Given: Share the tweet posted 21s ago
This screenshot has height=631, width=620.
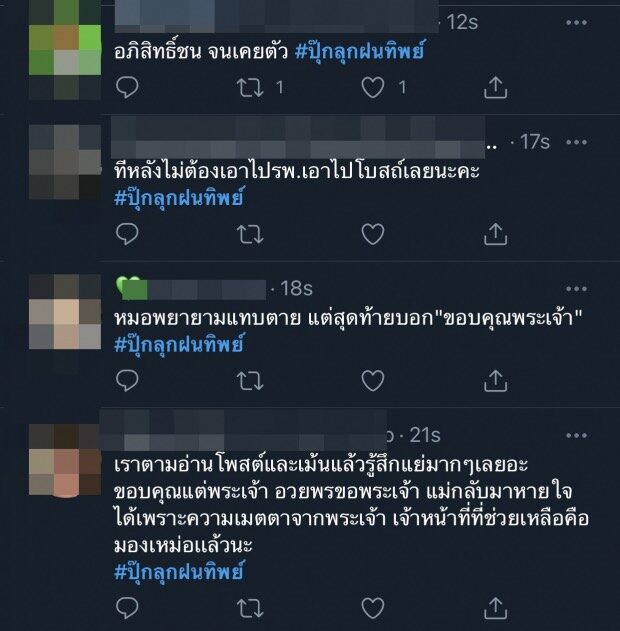Looking at the screenshot, I should tap(496, 608).
